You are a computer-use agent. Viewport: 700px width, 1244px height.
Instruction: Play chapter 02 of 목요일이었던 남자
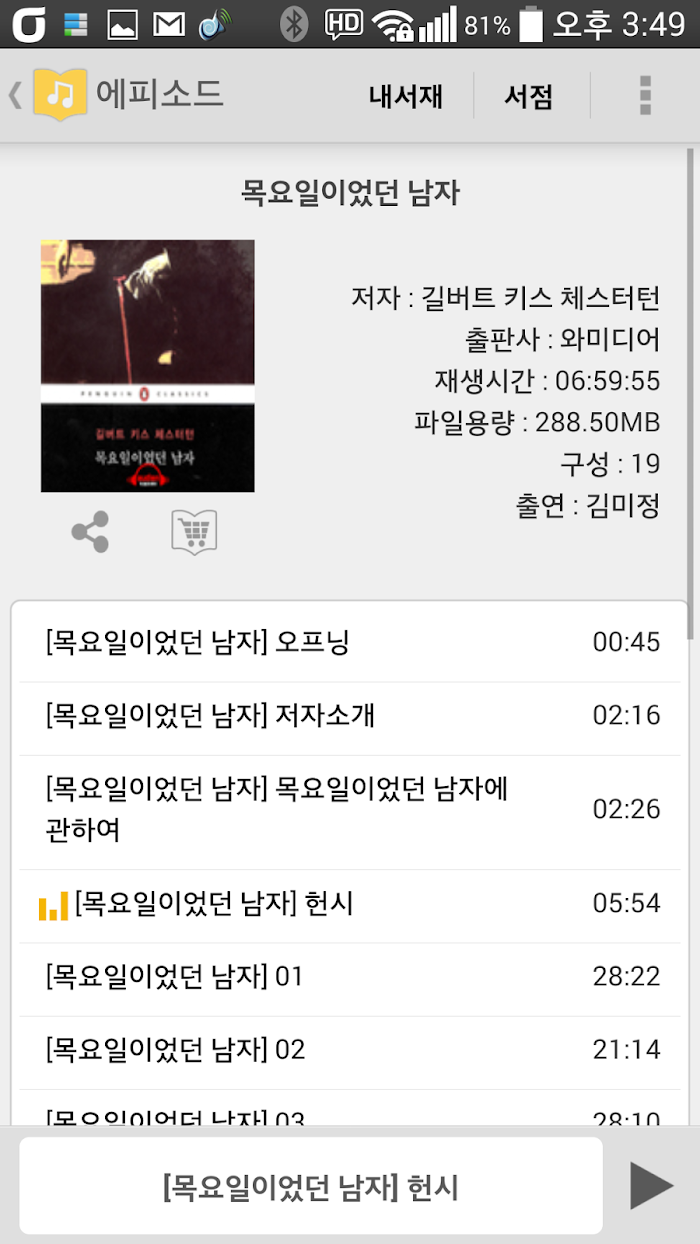pos(350,1052)
